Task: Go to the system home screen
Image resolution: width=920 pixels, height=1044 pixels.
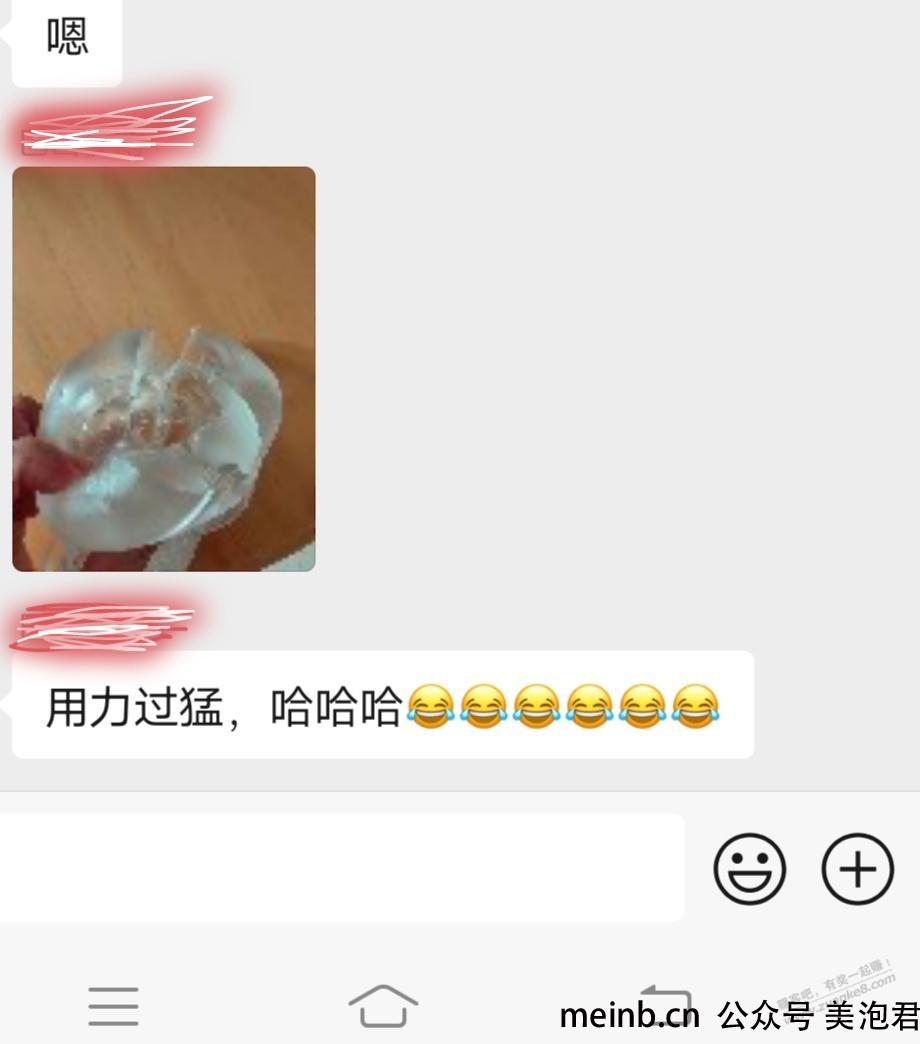Action: 383,1006
